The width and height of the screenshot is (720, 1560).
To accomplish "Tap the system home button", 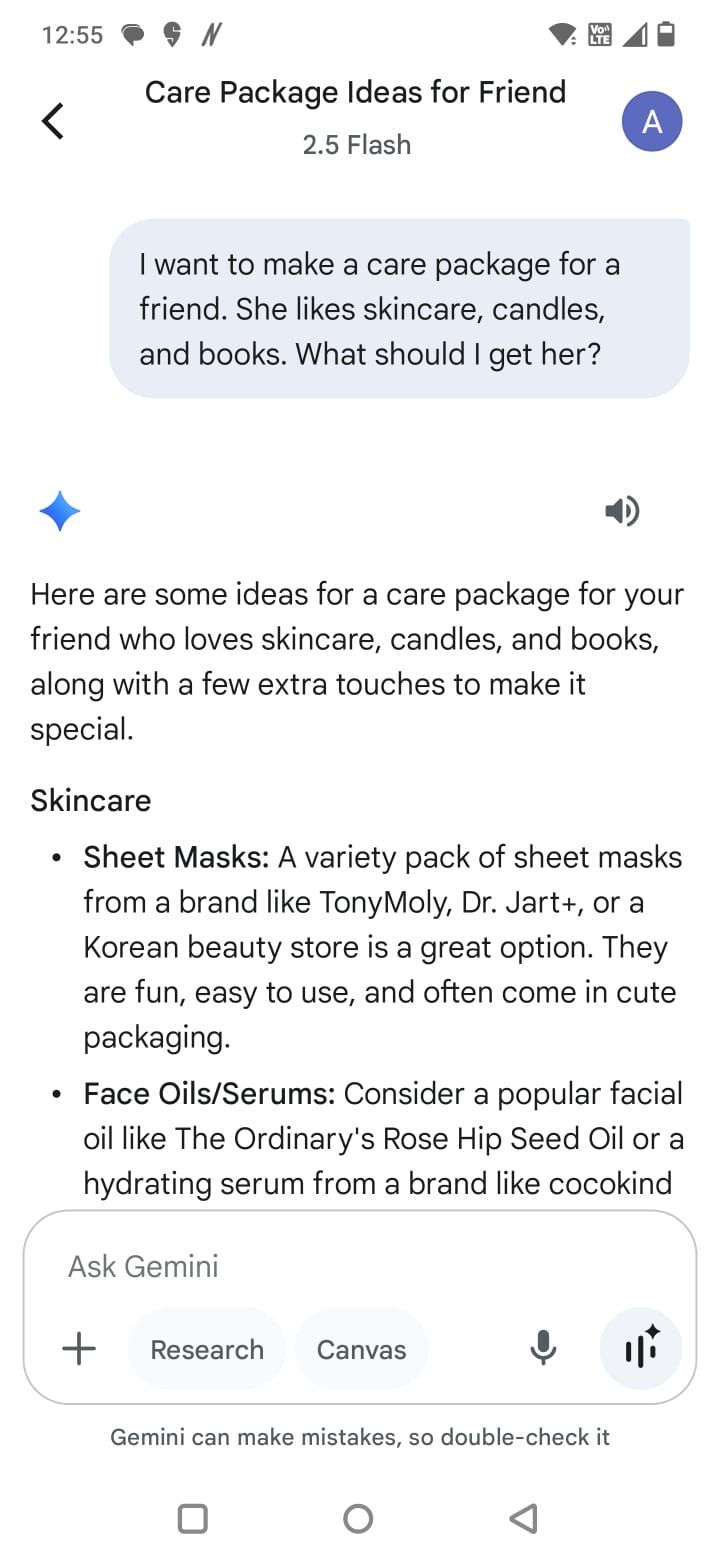I will click(x=358, y=1518).
